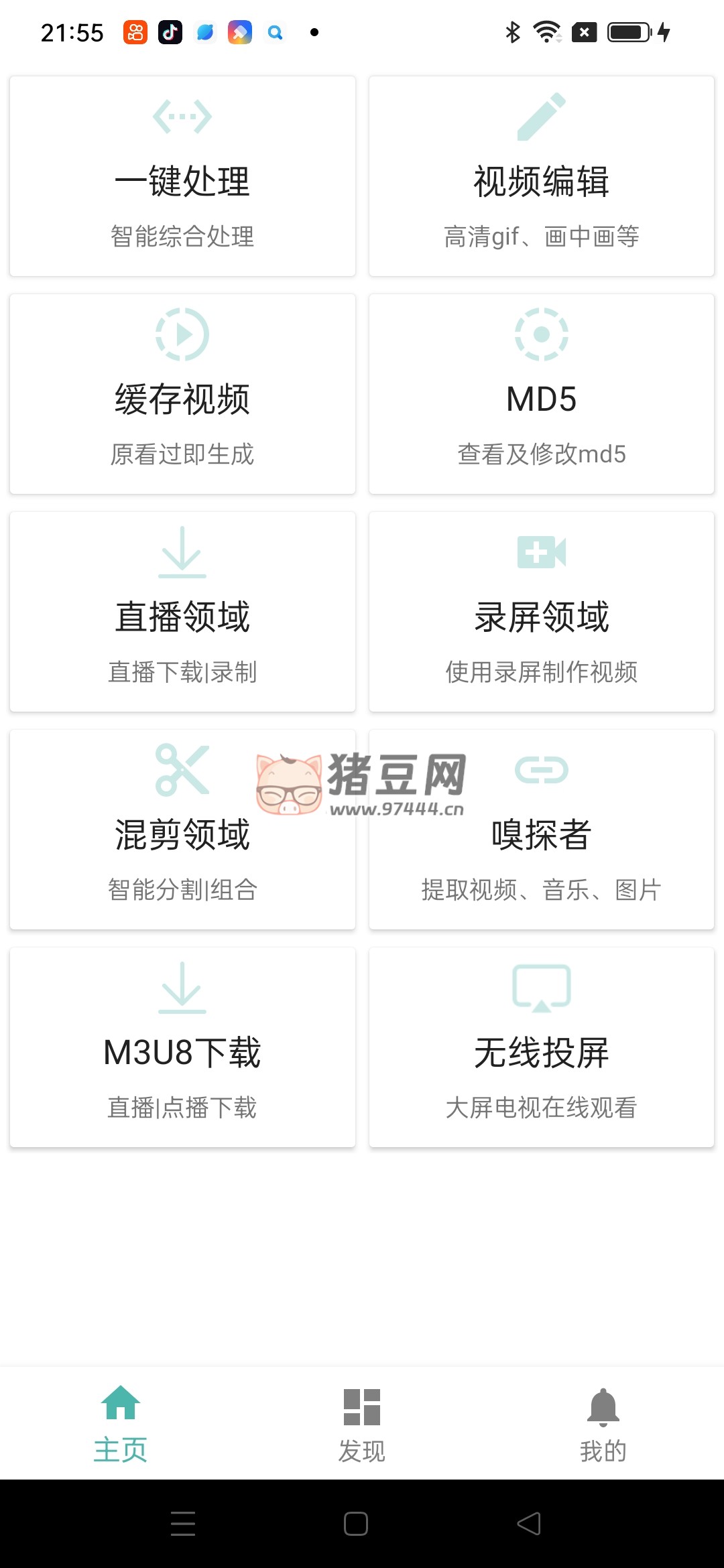Open the 录屏领域 card

[541, 612]
